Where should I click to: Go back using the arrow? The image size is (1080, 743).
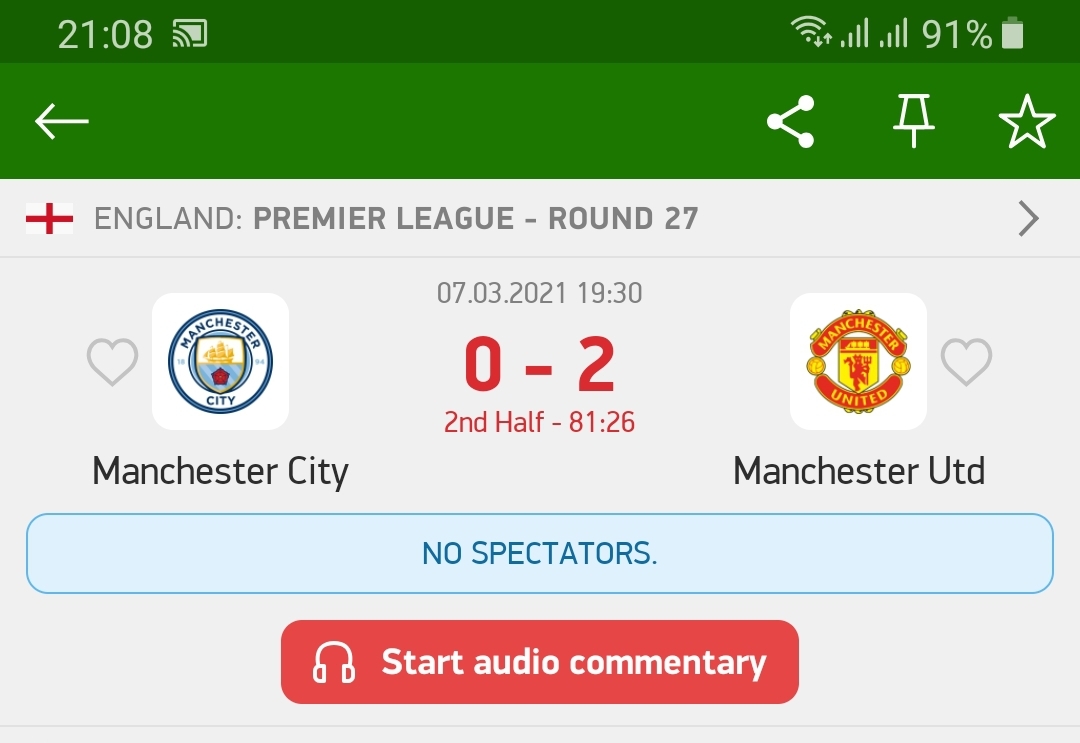[62, 122]
